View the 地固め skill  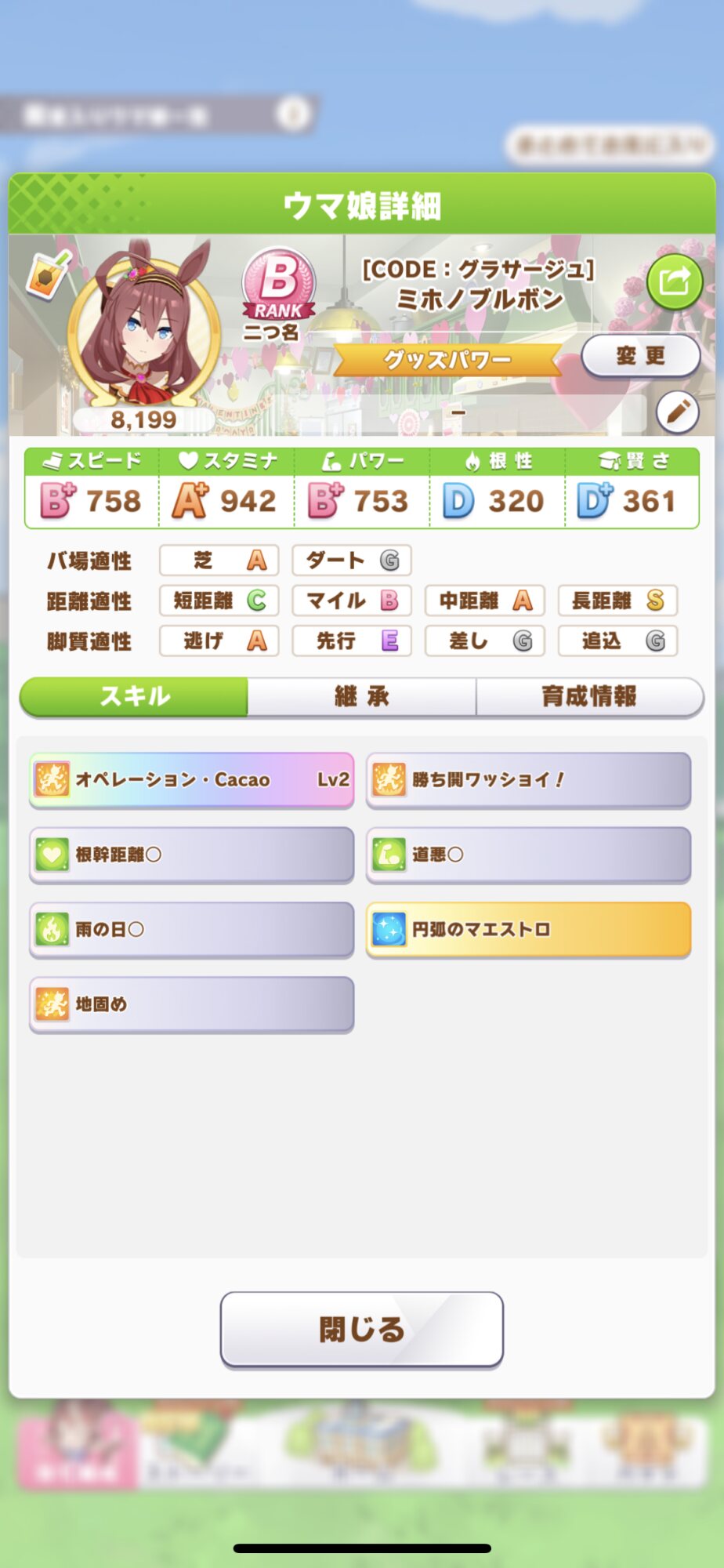pos(192,1004)
